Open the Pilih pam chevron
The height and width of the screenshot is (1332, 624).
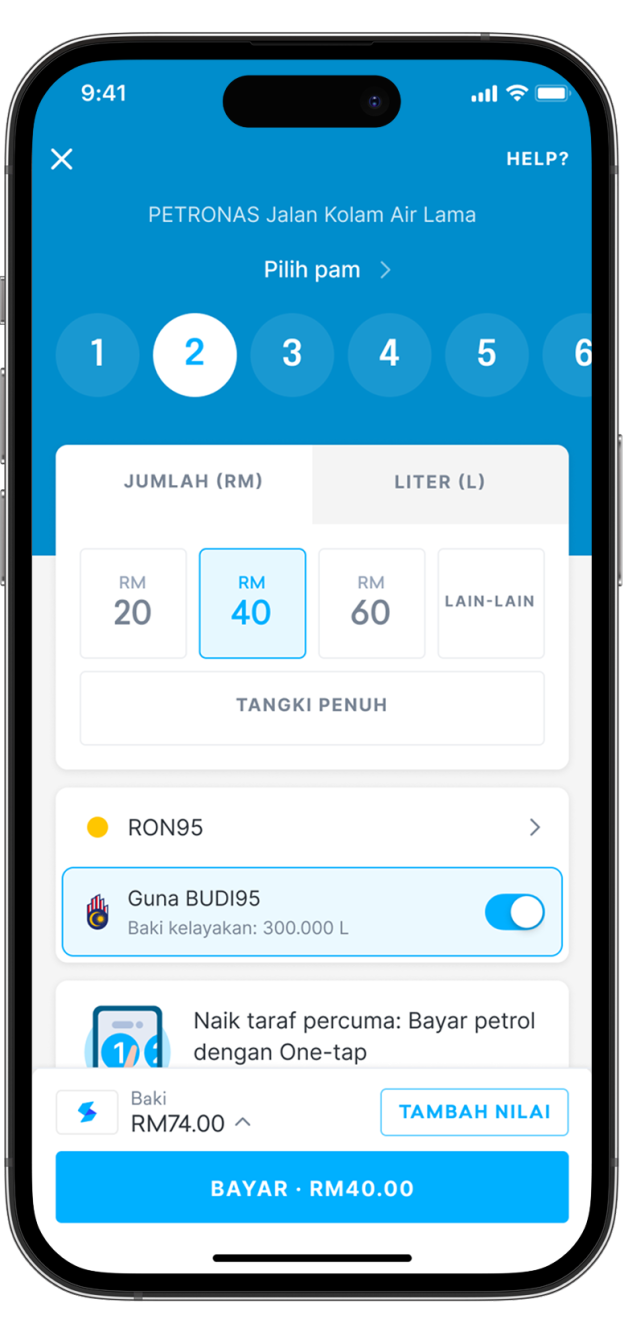pos(385,270)
